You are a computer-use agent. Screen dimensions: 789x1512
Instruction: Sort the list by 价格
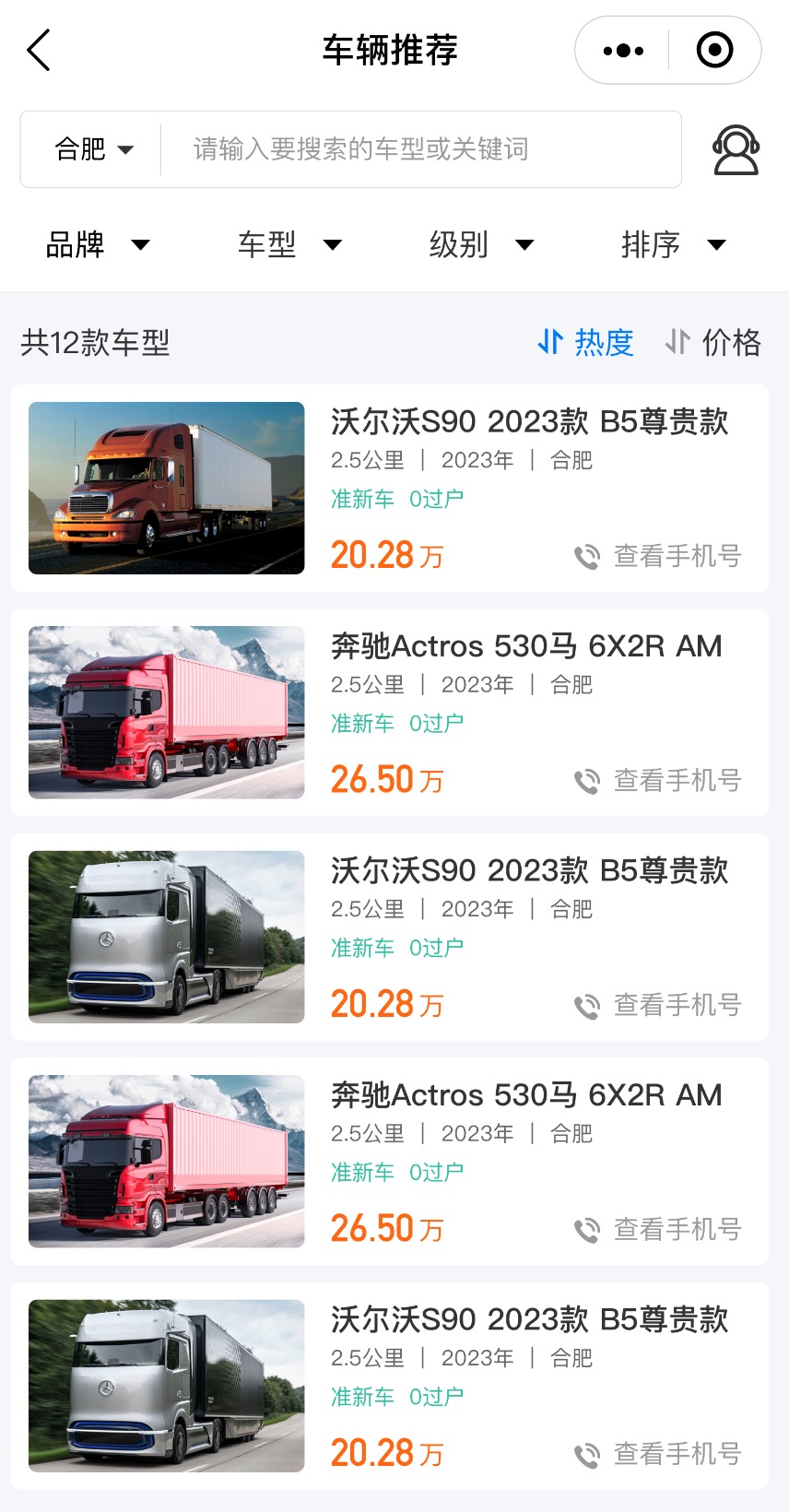point(712,342)
